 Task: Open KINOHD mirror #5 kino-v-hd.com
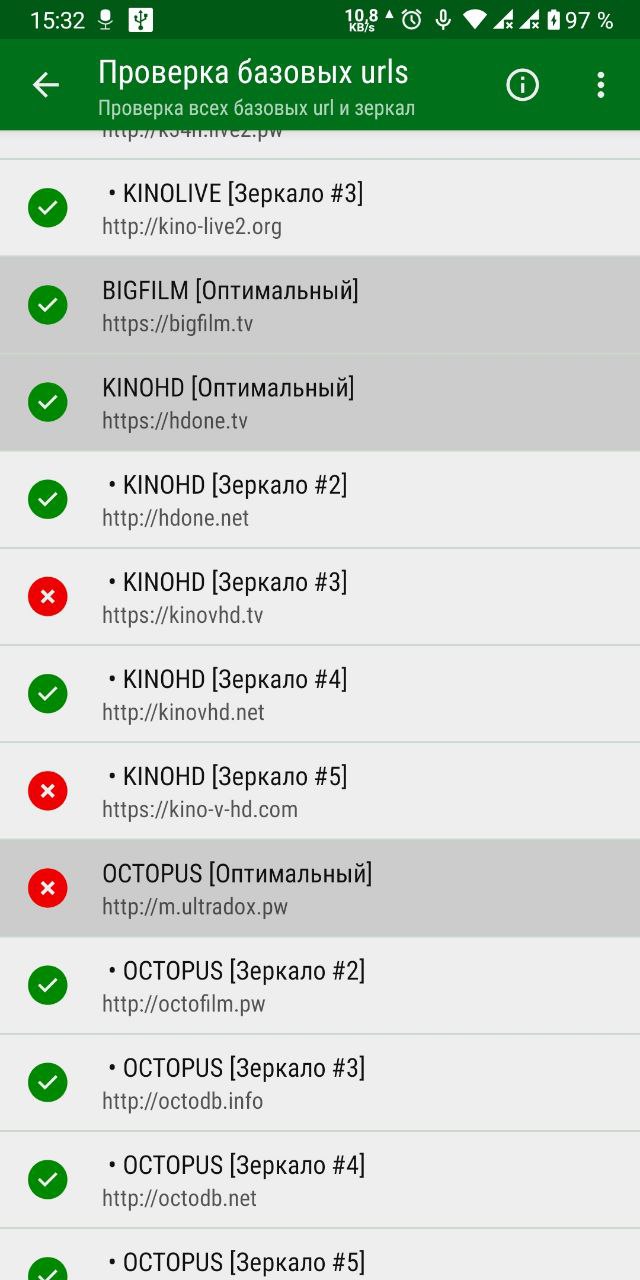click(320, 790)
